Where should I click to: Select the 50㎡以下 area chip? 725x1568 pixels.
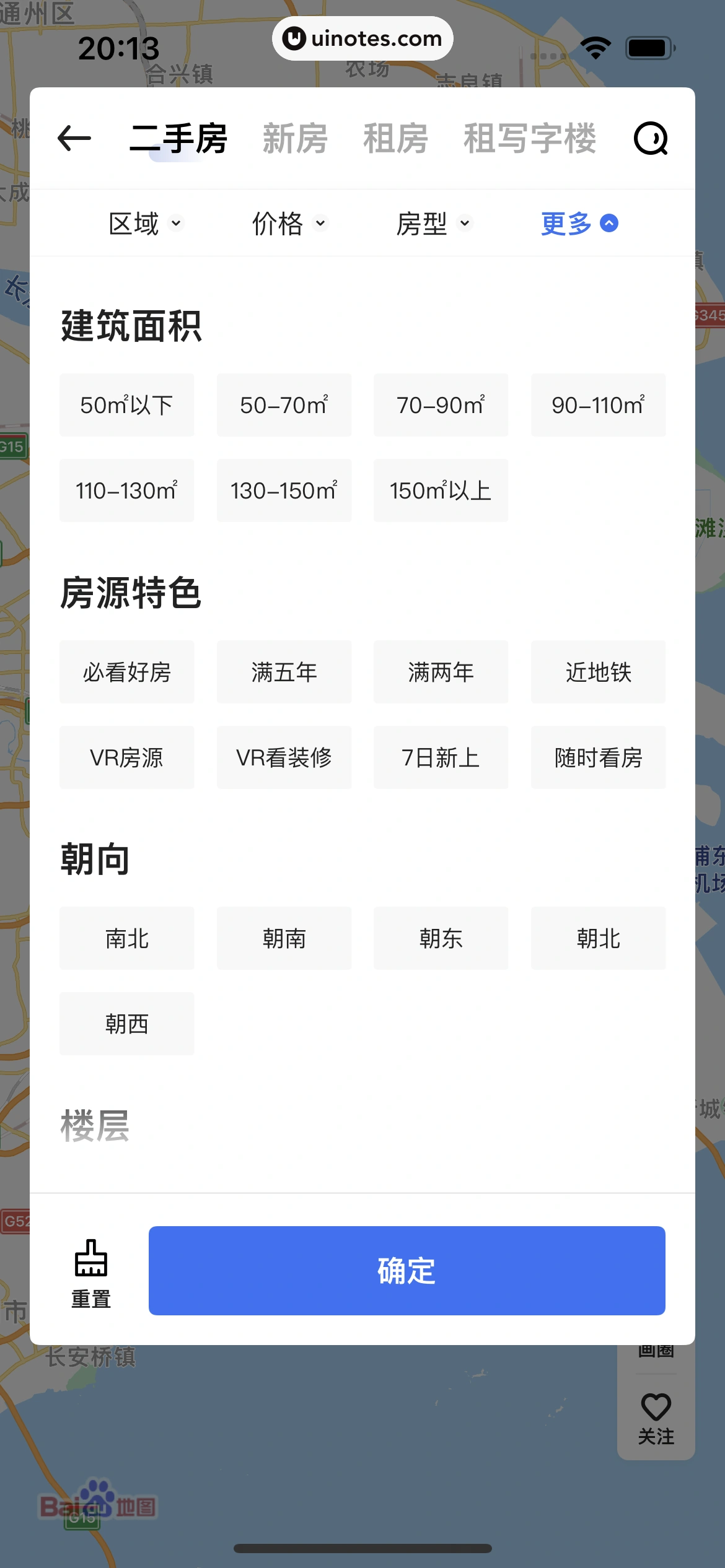pyautogui.click(x=127, y=405)
